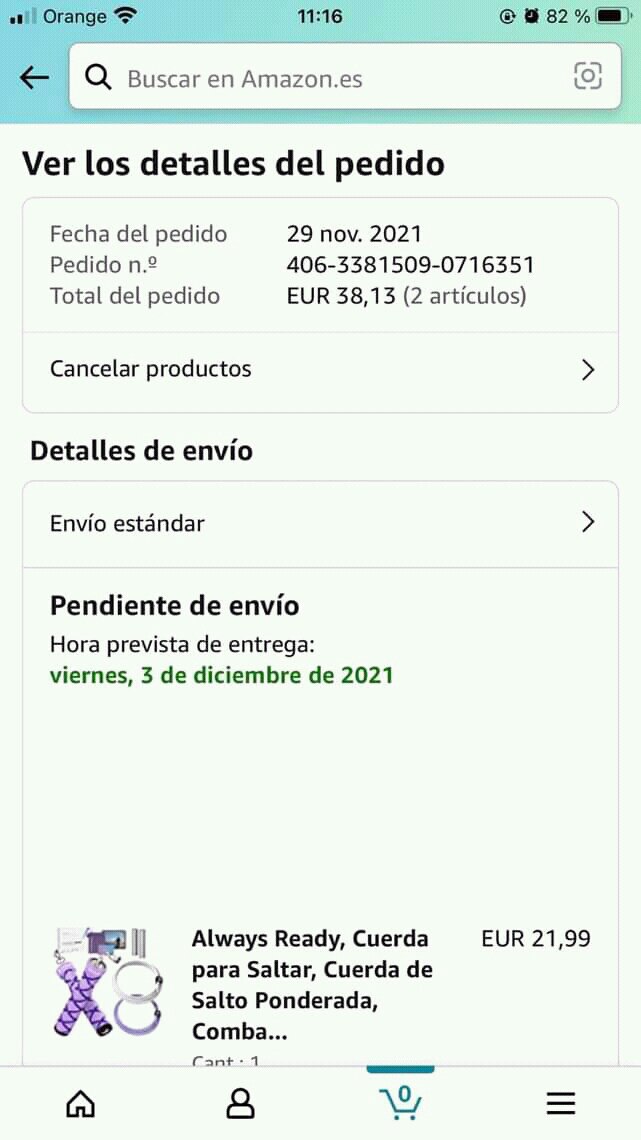The image size is (641, 1140).
Task: Open Cancelar productos
Action: (x=320, y=369)
